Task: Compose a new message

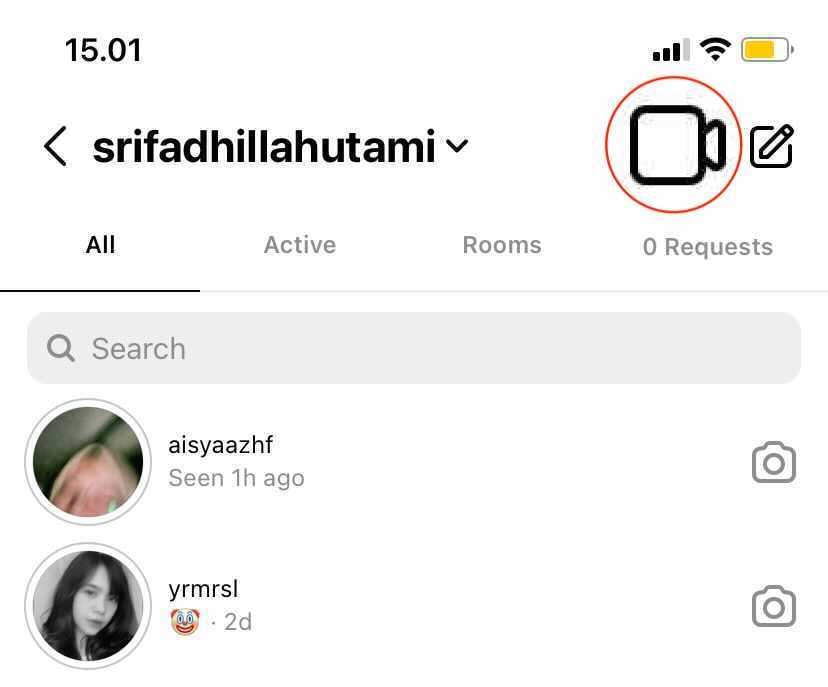Action: (772, 147)
